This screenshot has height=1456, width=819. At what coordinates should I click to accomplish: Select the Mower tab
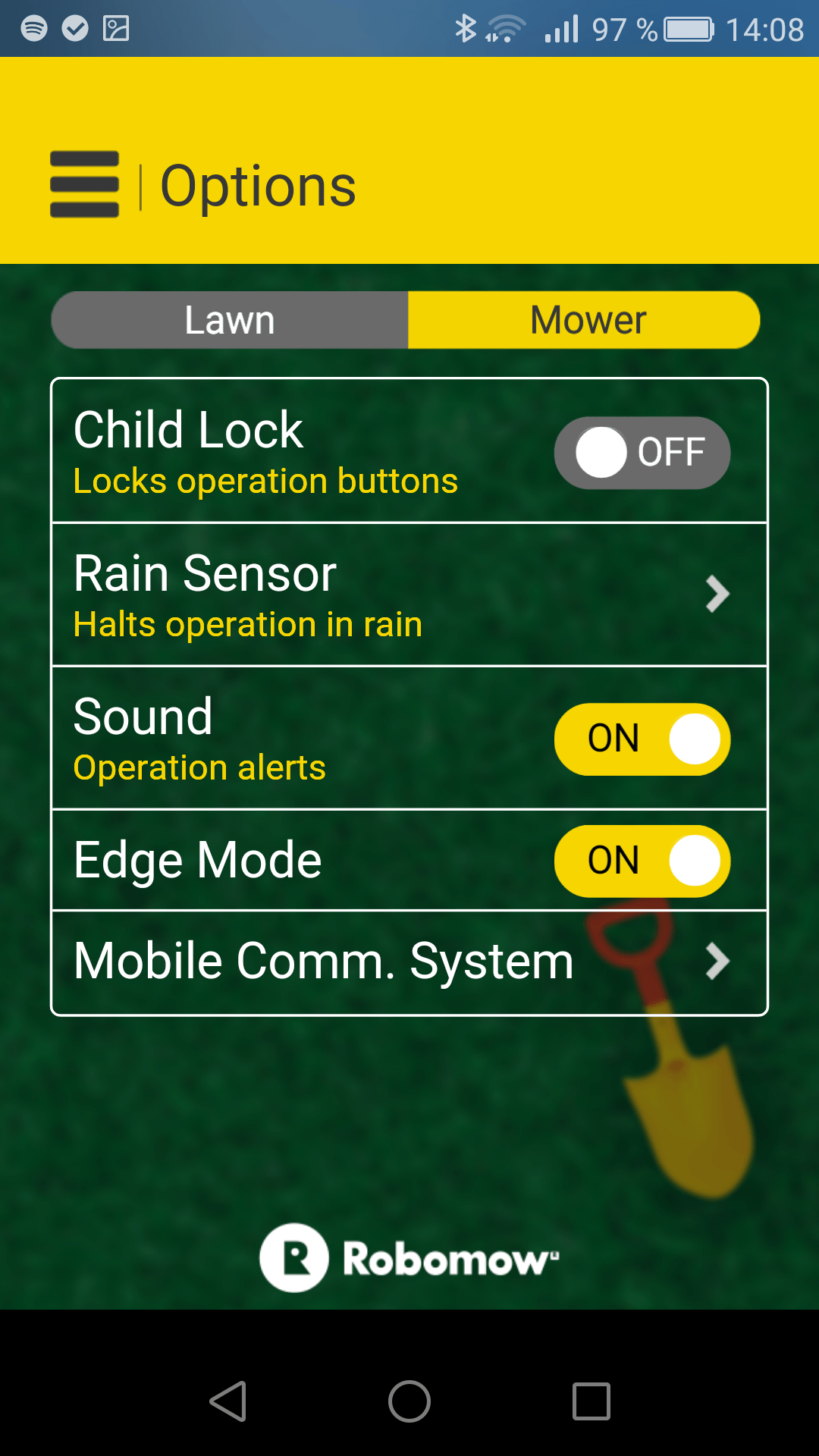click(x=585, y=320)
